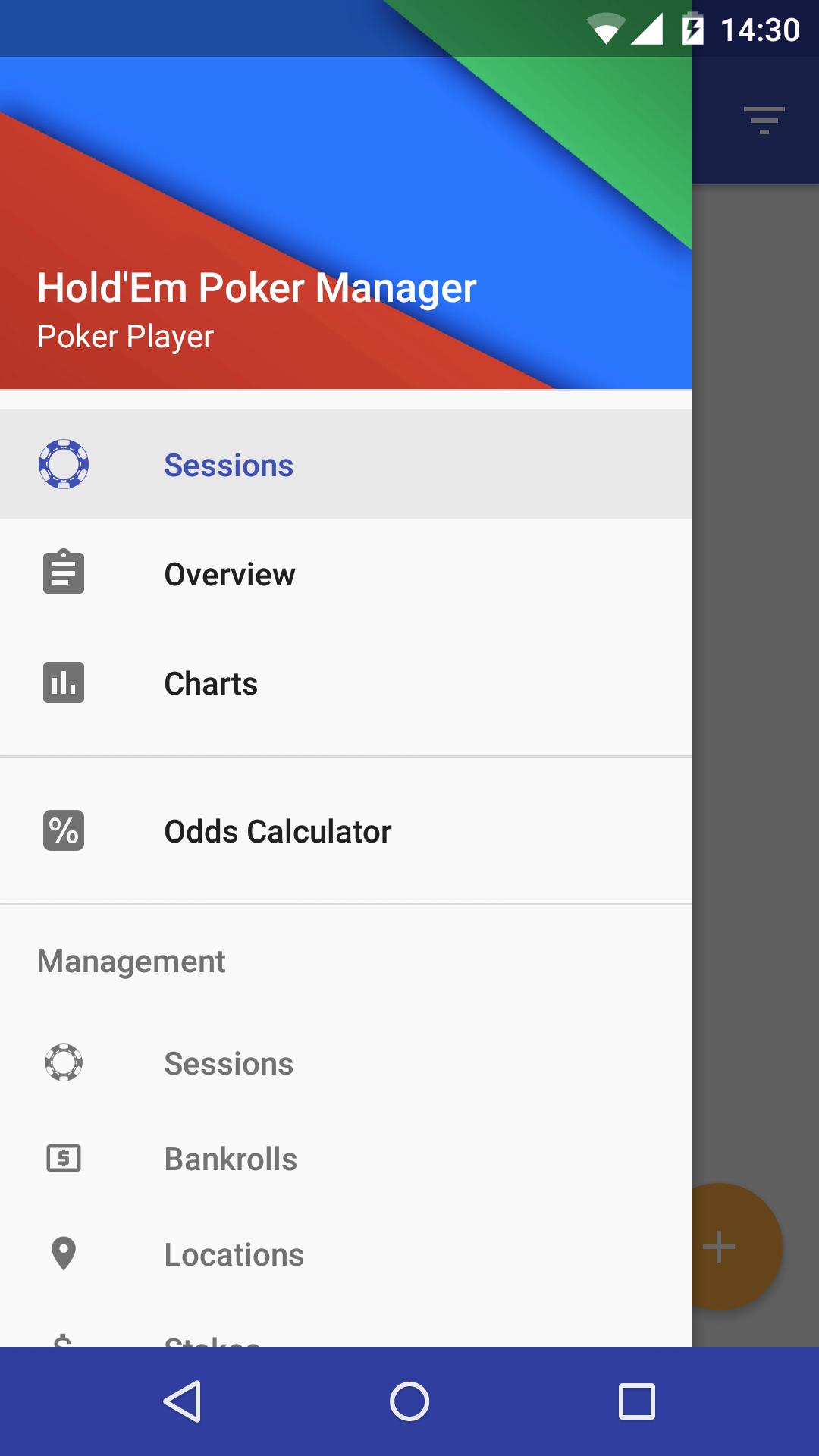Go to the device home screen
Screen dimensions: 819x1456
[x=409, y=1401]
